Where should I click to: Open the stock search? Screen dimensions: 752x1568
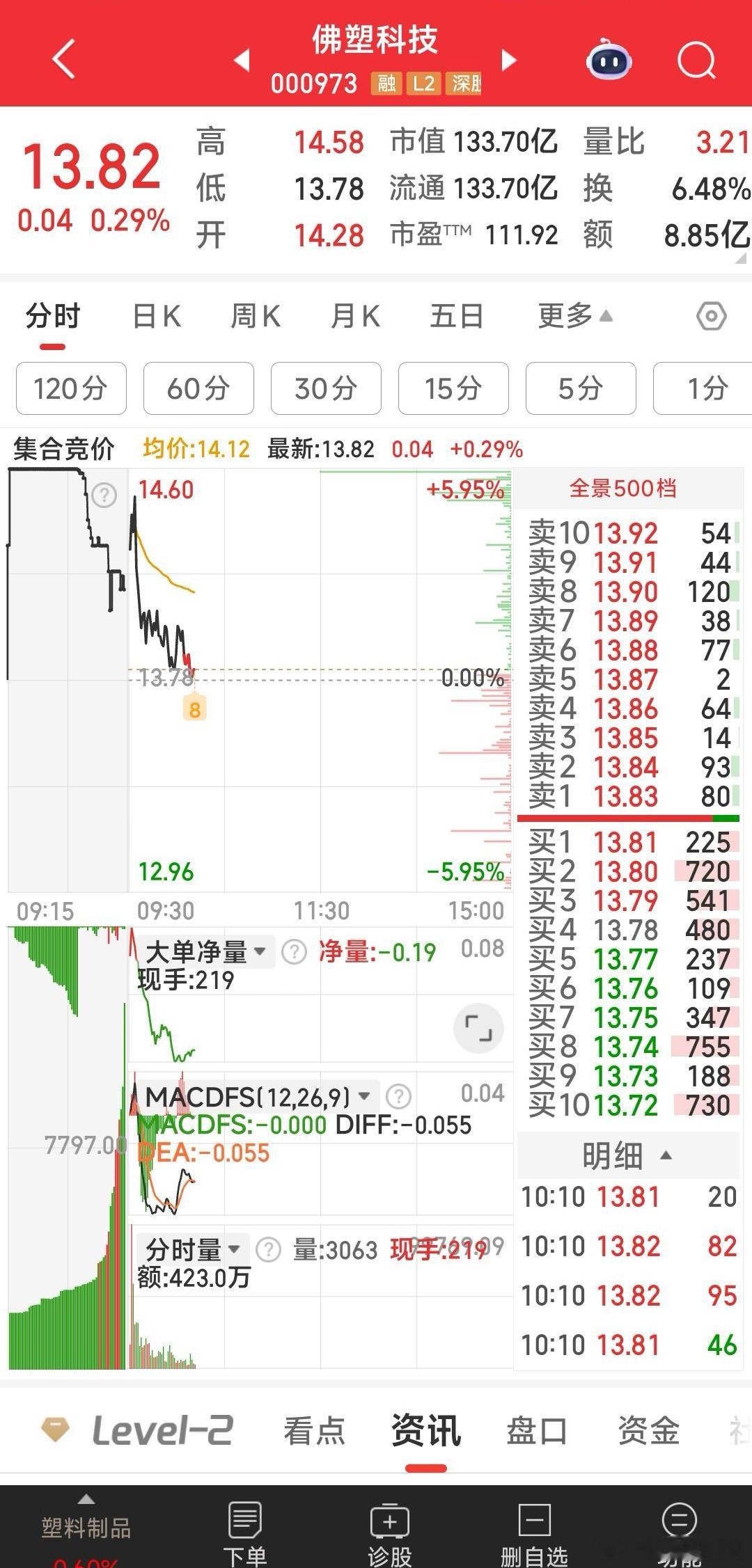[x=696, y=61]
